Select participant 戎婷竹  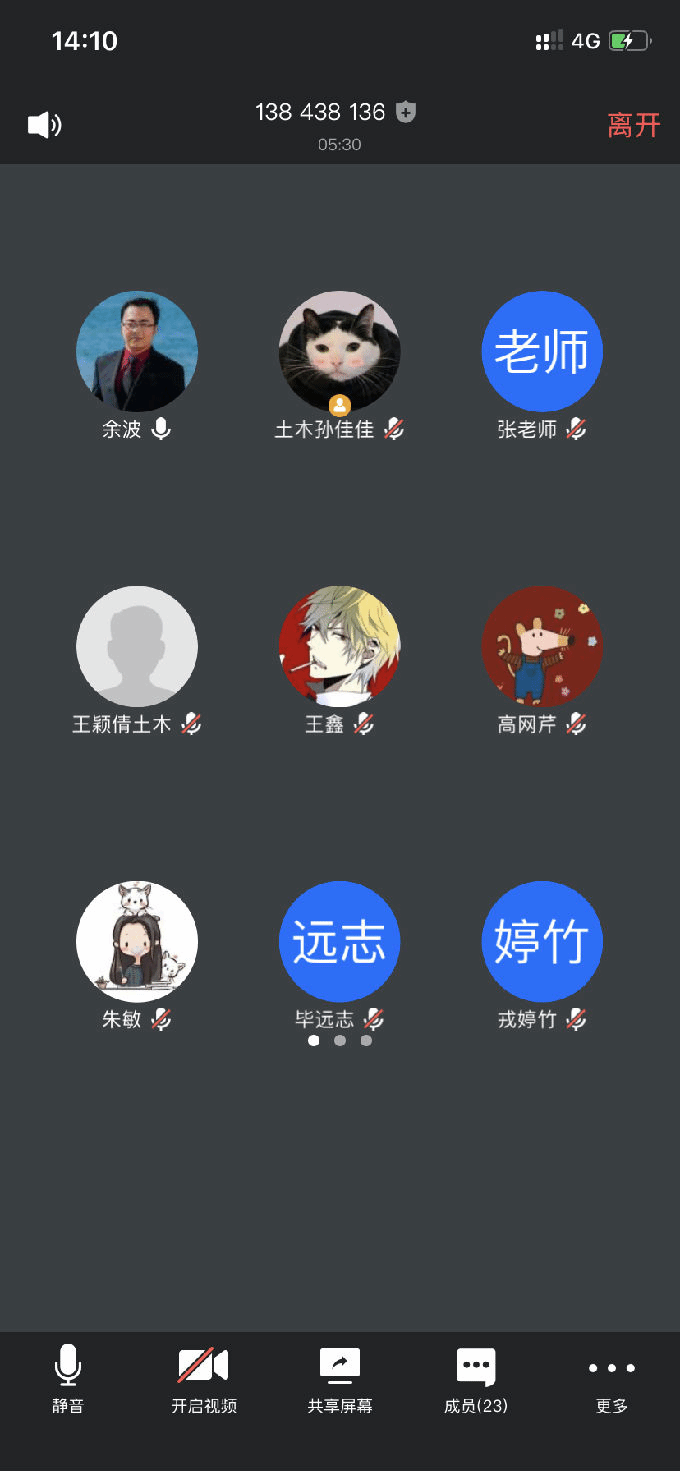(542, 942)
